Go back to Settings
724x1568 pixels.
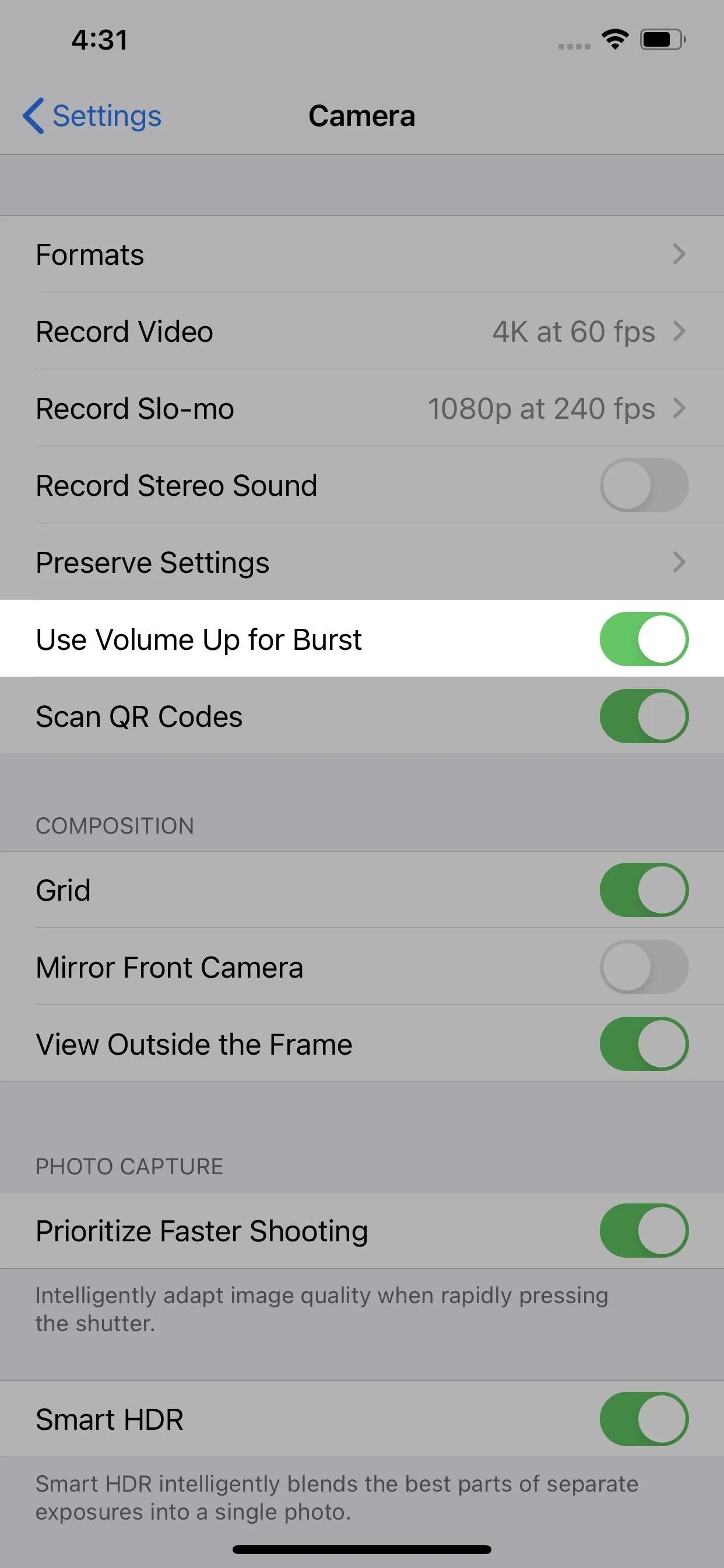pos(92,116)
